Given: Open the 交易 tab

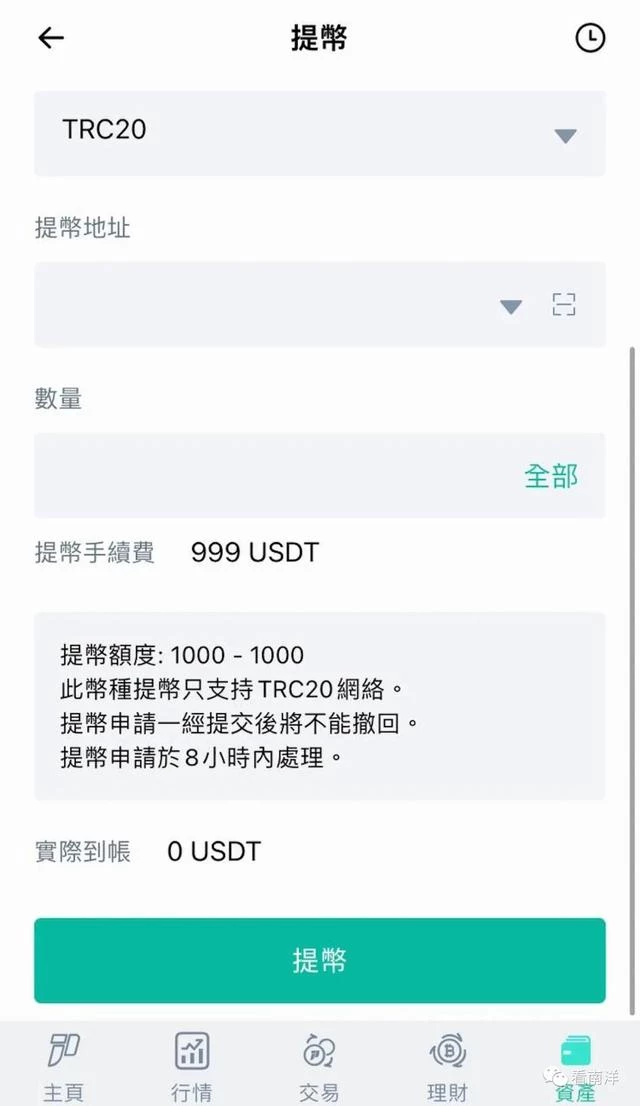Looking at the screenshot, I should (x=319, y=1066).
